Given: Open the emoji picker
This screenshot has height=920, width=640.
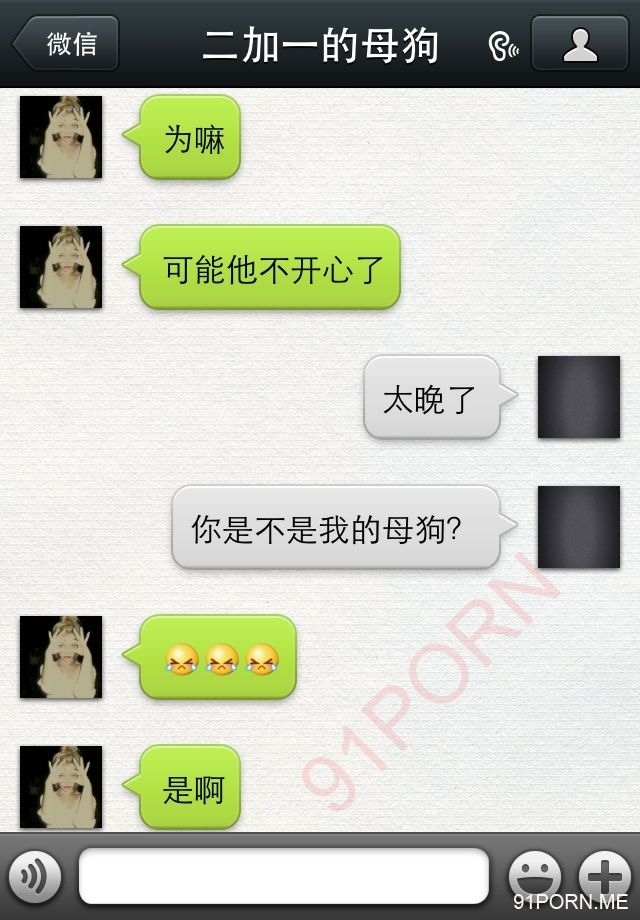Looking at the screenshot, I should pos(534,877).
